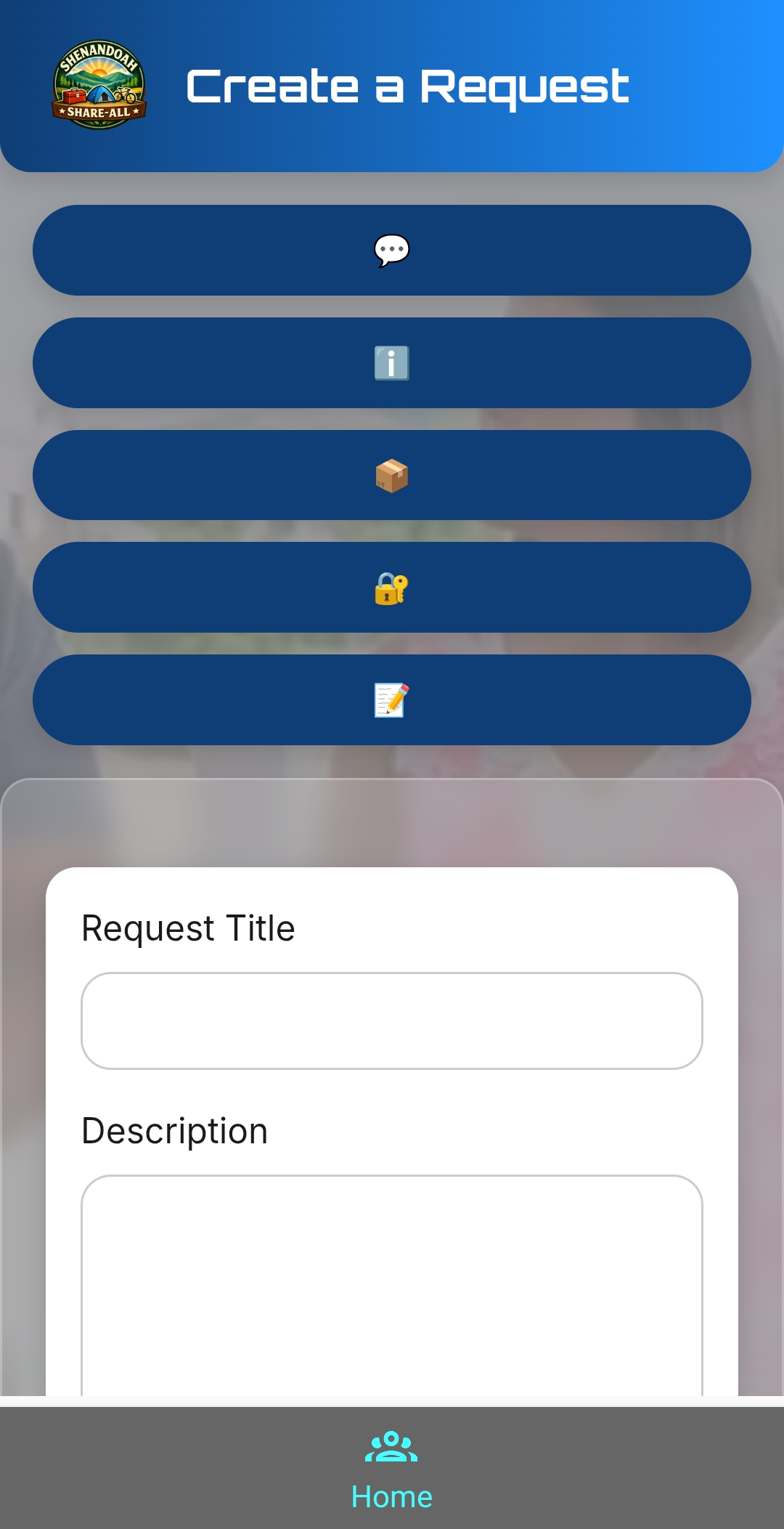
Task: Click the package box icon
Action: 391,476
